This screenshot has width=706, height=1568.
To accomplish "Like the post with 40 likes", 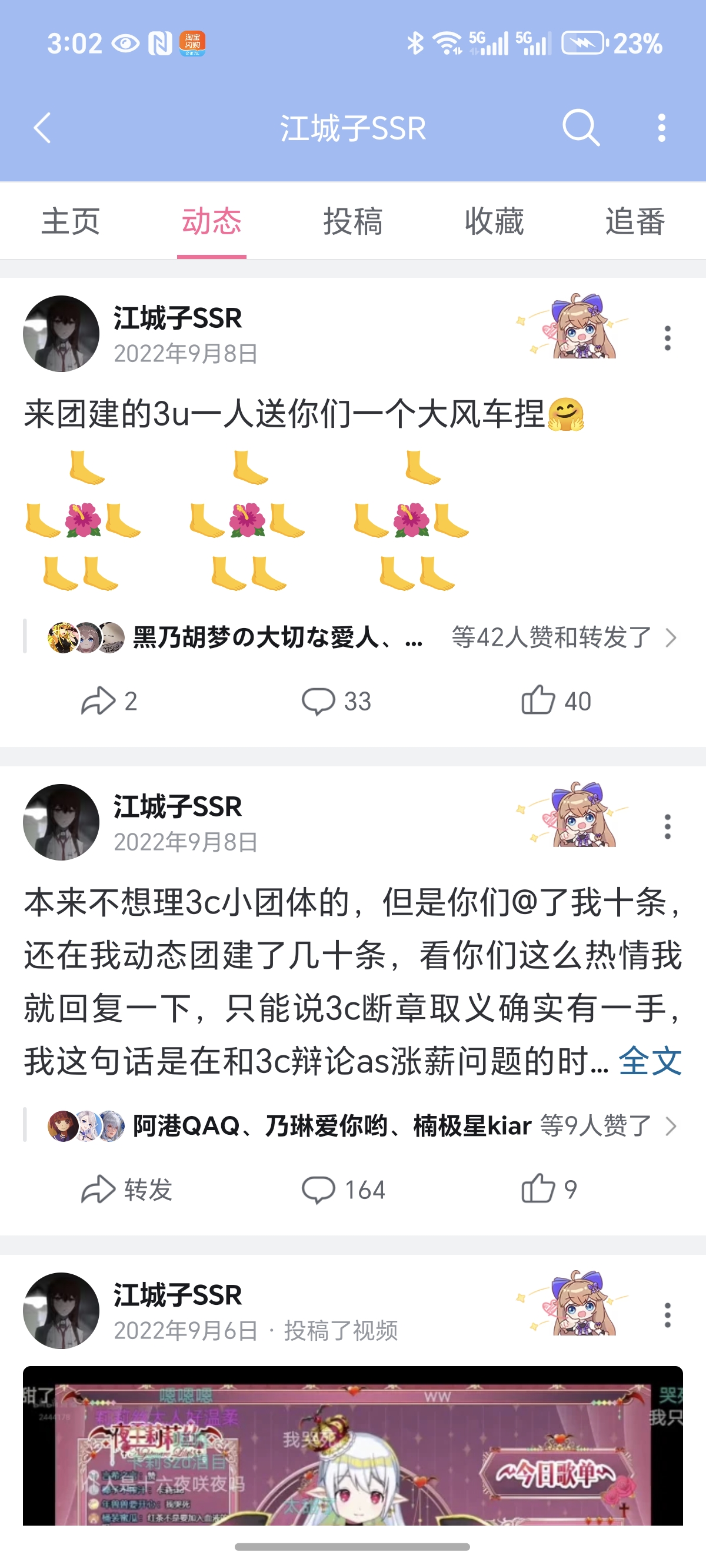I will click(557, 701).
